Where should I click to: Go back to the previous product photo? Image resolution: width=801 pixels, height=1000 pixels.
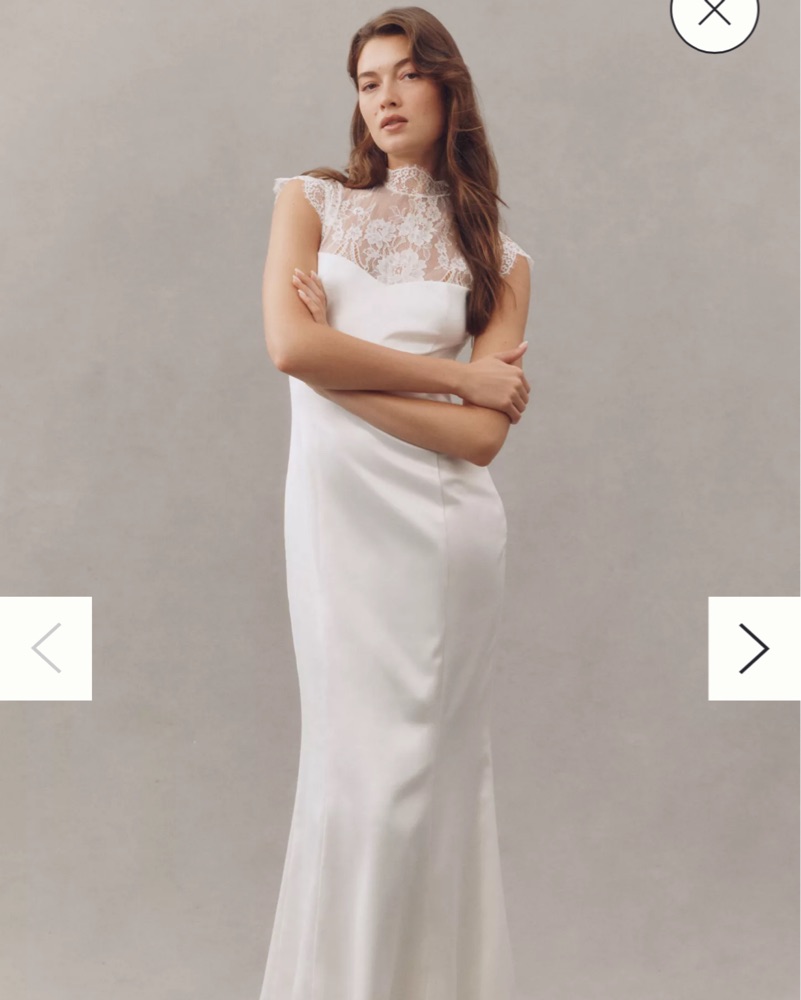point(46,648)
